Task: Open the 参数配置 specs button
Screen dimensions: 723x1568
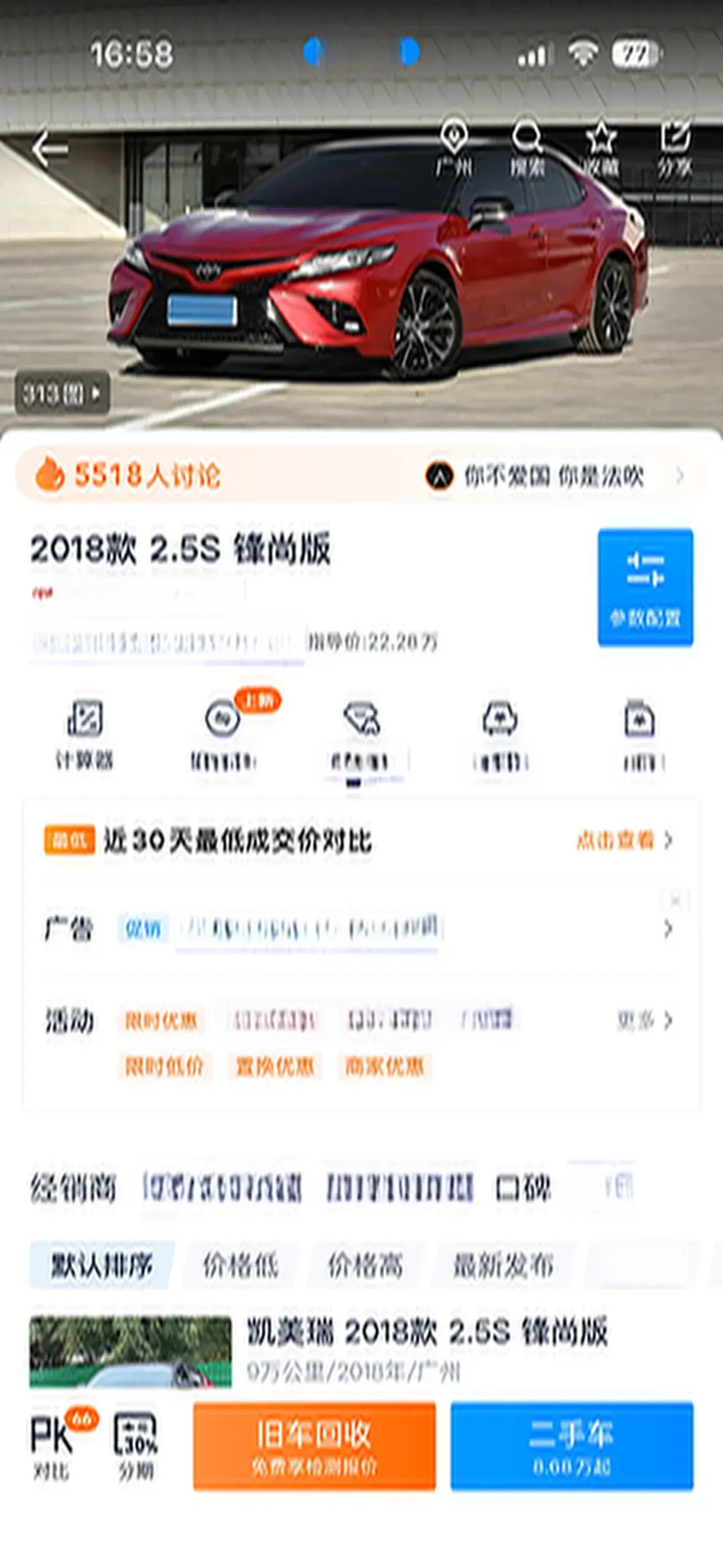Action: 645,587
